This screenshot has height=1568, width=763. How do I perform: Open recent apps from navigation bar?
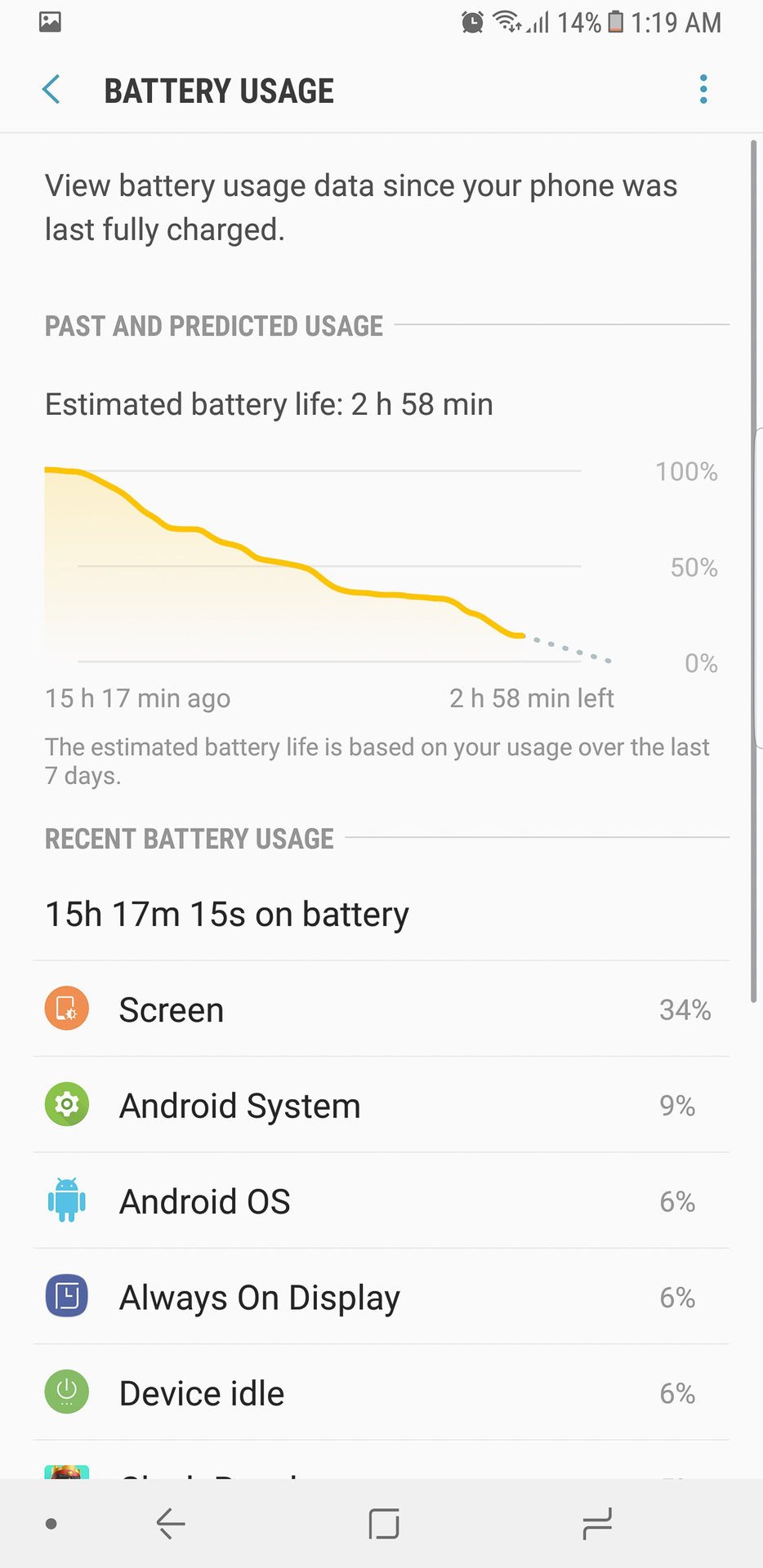(596, 1524)
